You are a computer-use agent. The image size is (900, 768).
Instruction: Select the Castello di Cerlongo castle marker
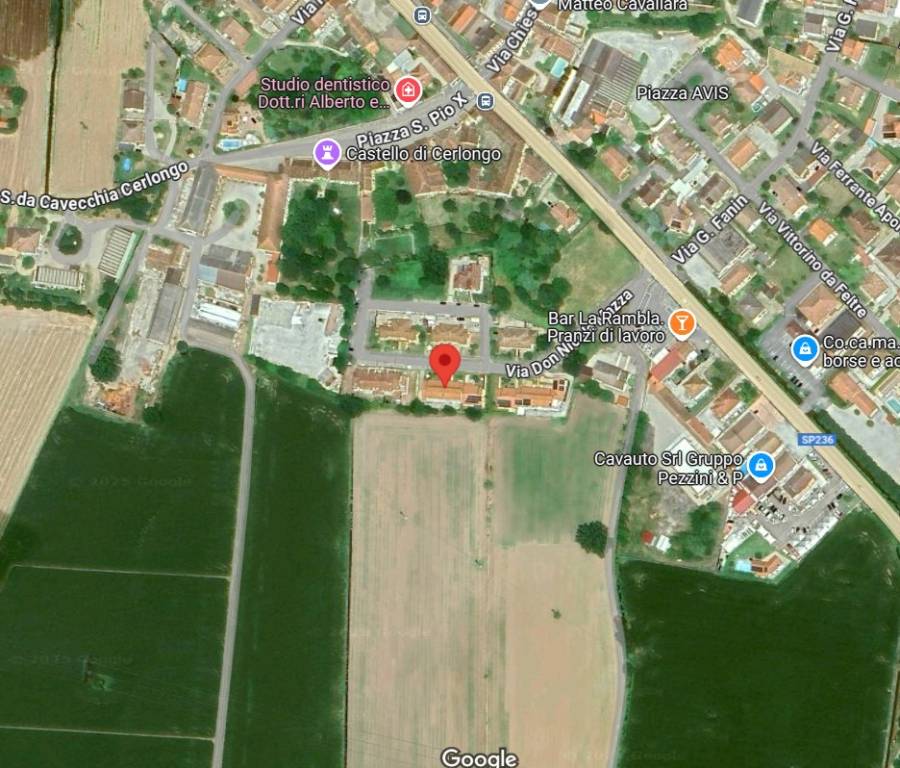pos(326,153)
